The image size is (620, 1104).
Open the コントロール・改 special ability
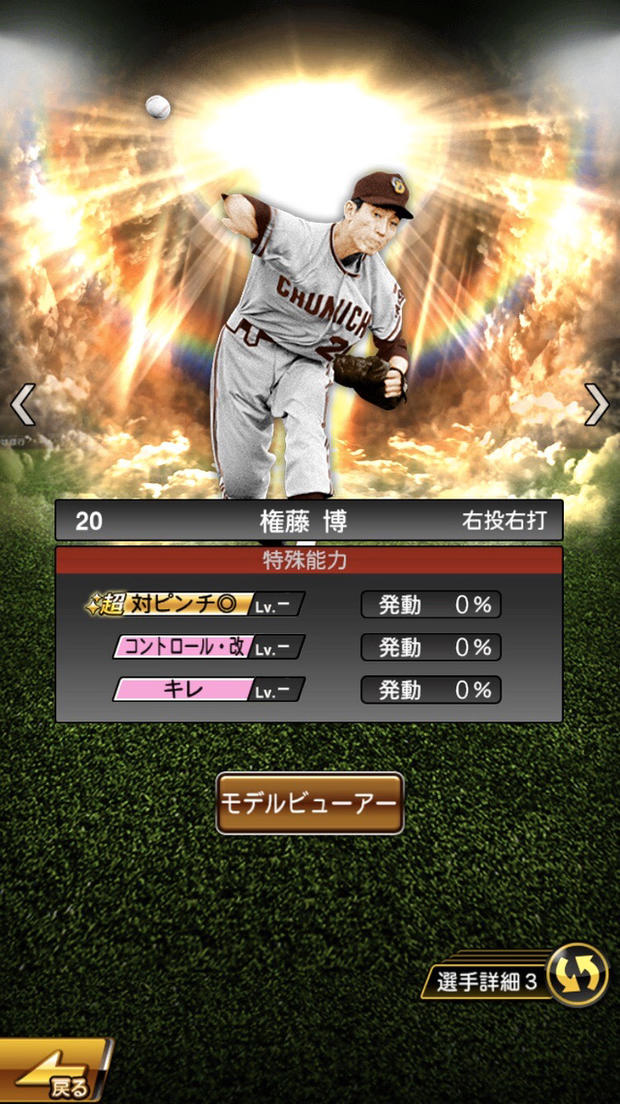tap(207, 647)
